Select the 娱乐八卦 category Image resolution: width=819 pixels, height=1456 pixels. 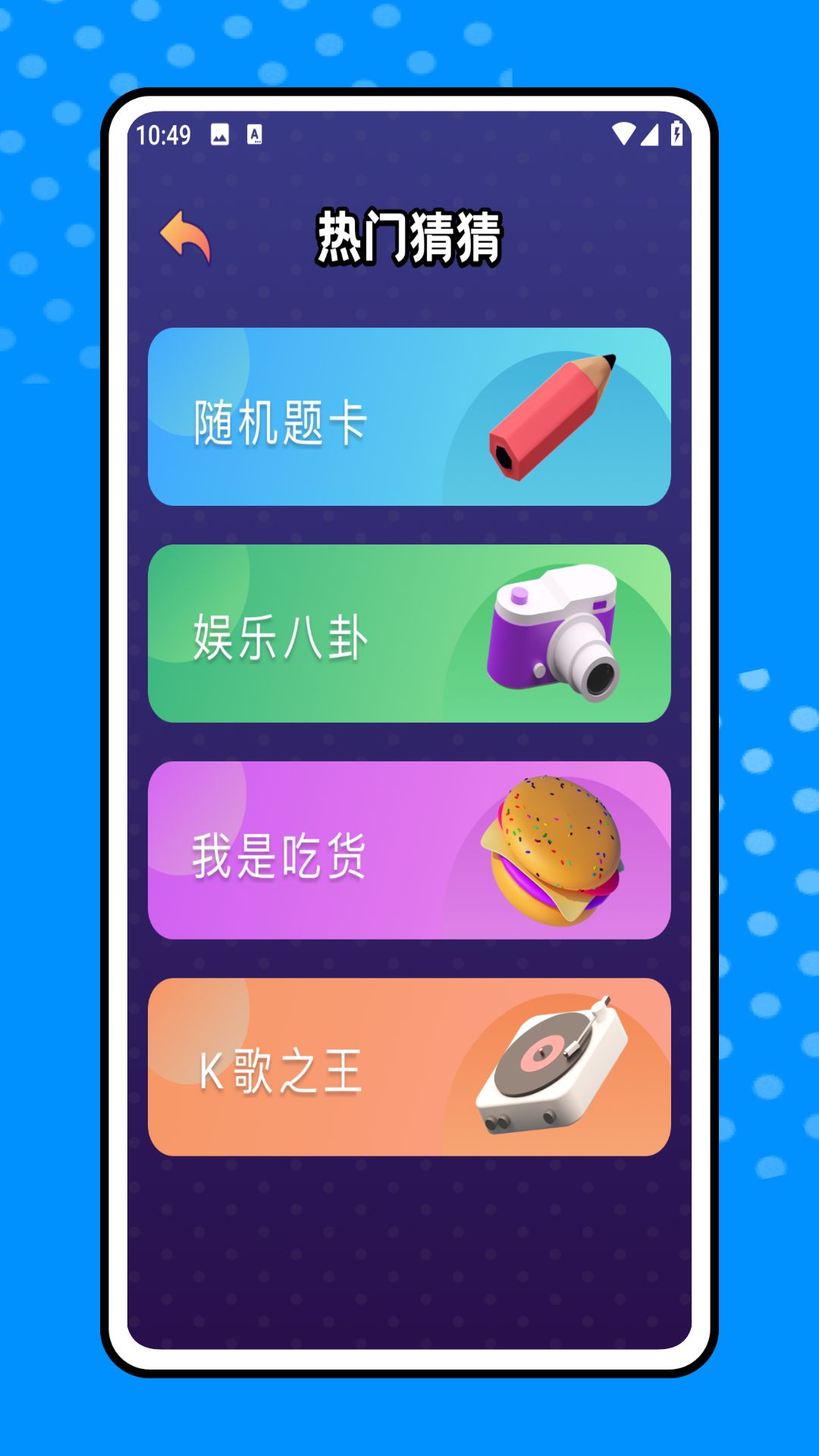[x=409, y=634]
